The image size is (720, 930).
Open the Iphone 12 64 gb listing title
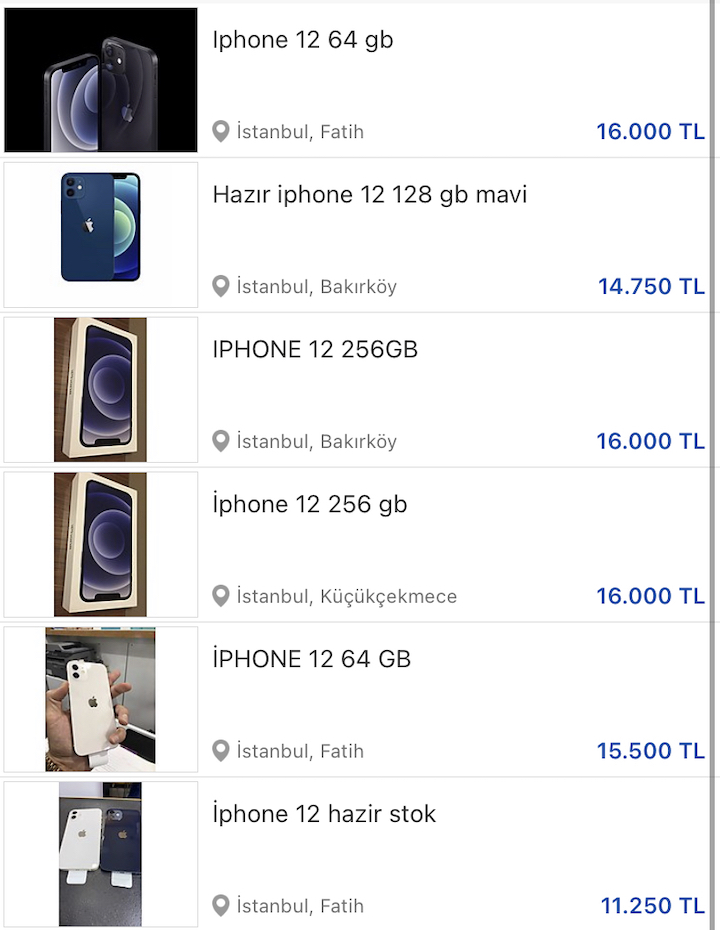click(303, 40)
